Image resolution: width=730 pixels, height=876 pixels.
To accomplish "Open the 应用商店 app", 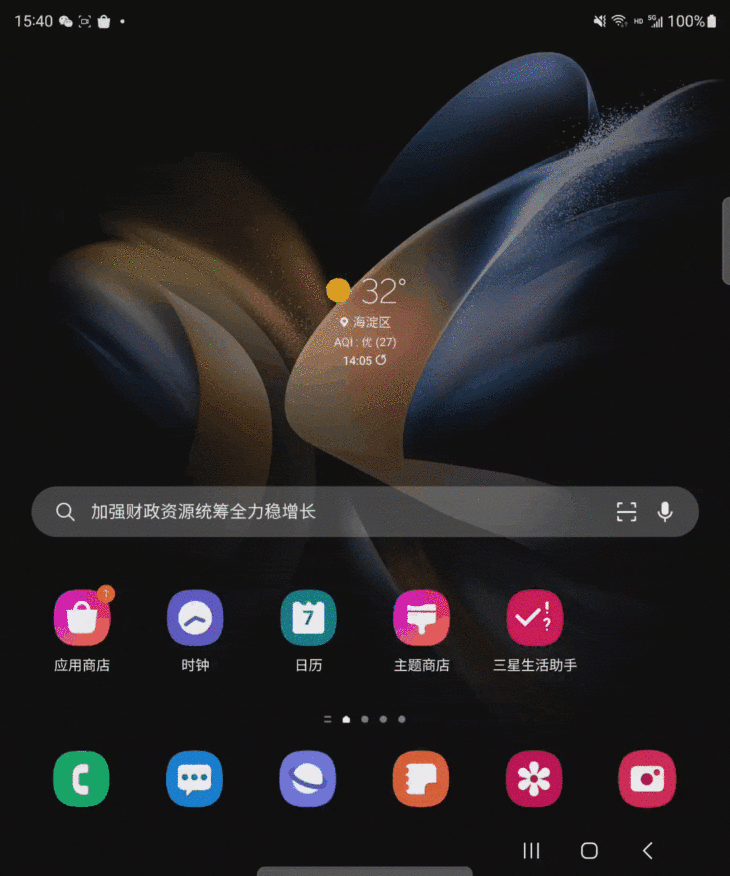I will coord(81,618).
